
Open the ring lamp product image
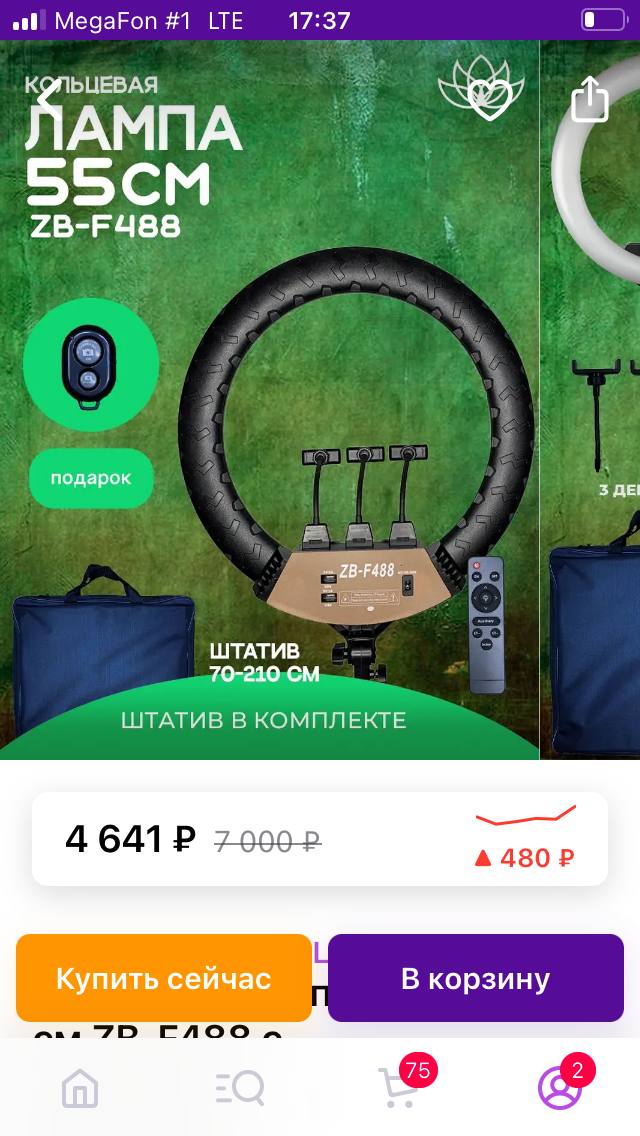270,400
